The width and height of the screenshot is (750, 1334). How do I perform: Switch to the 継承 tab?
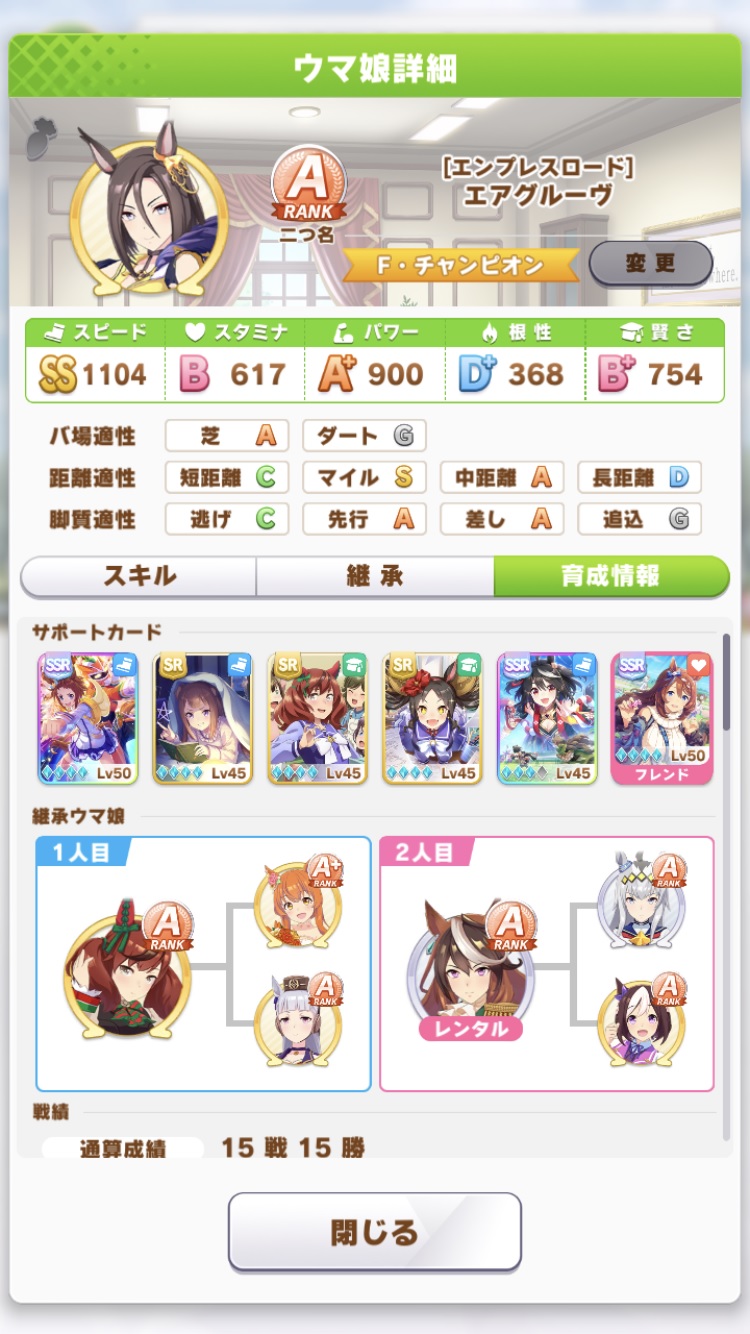[x=375, y=576]
